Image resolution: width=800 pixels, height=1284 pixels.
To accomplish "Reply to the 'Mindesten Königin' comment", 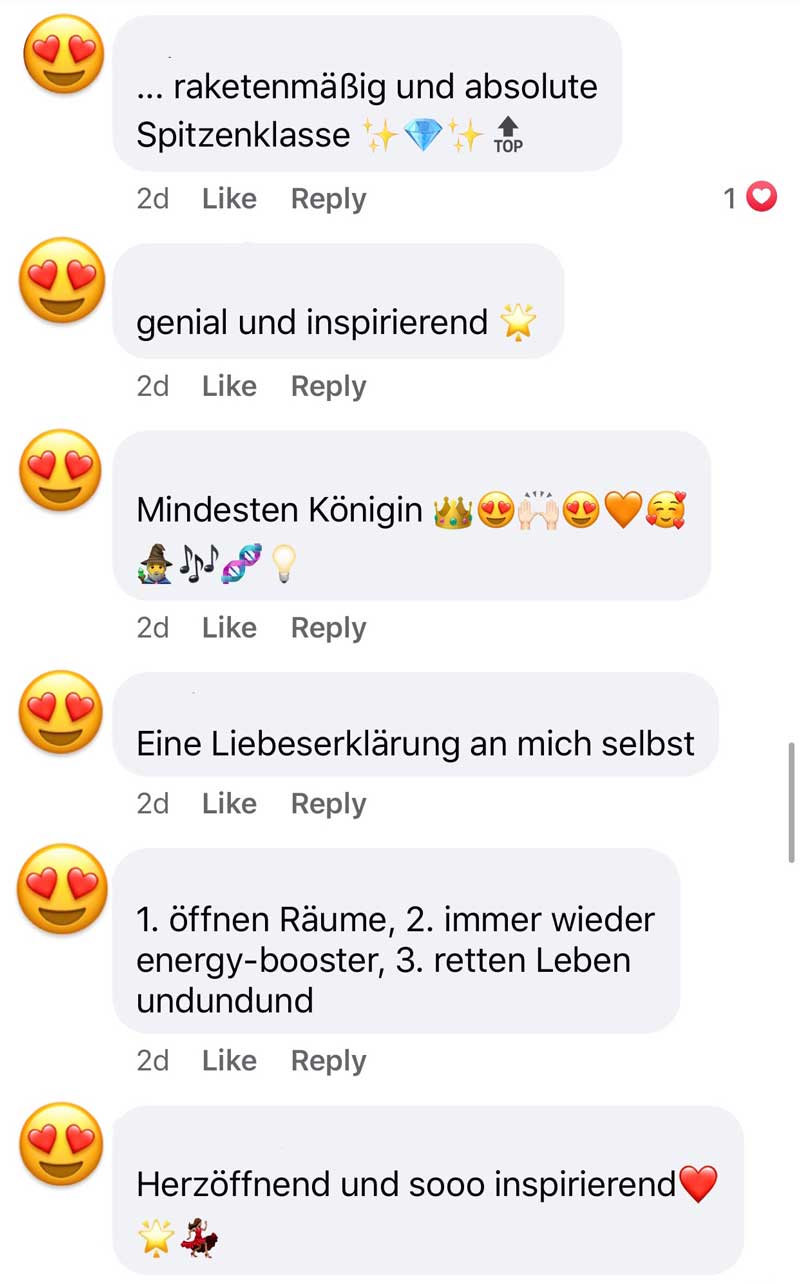I will [328, 628].
